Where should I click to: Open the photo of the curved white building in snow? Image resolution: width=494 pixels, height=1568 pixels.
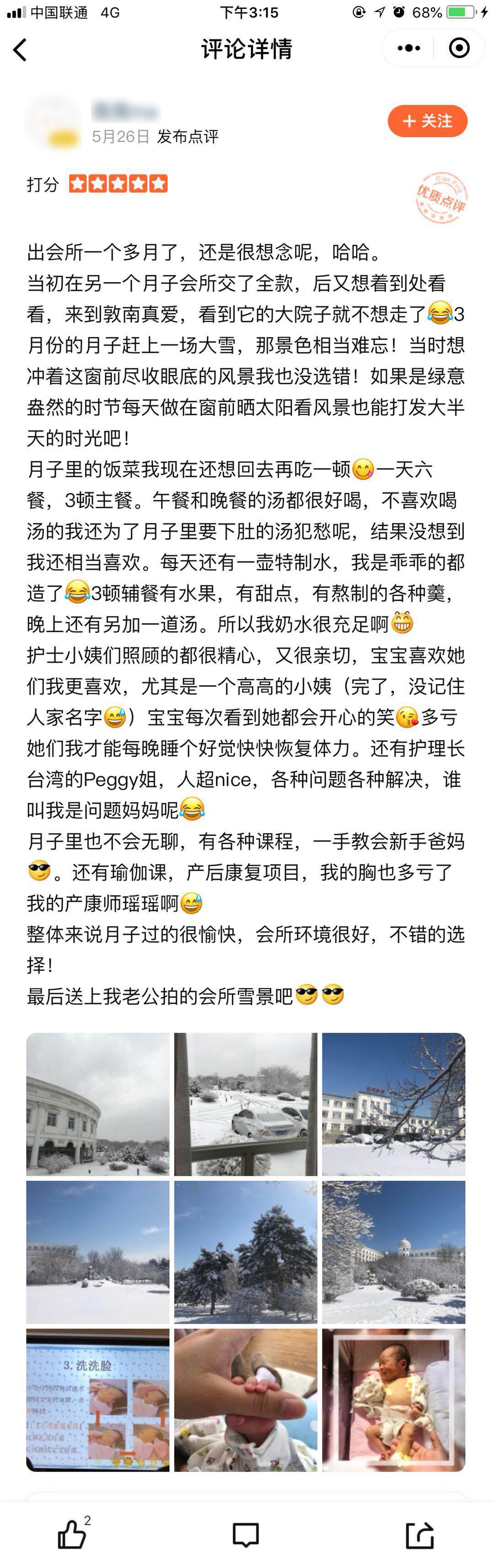click(x=98, y=1104)
